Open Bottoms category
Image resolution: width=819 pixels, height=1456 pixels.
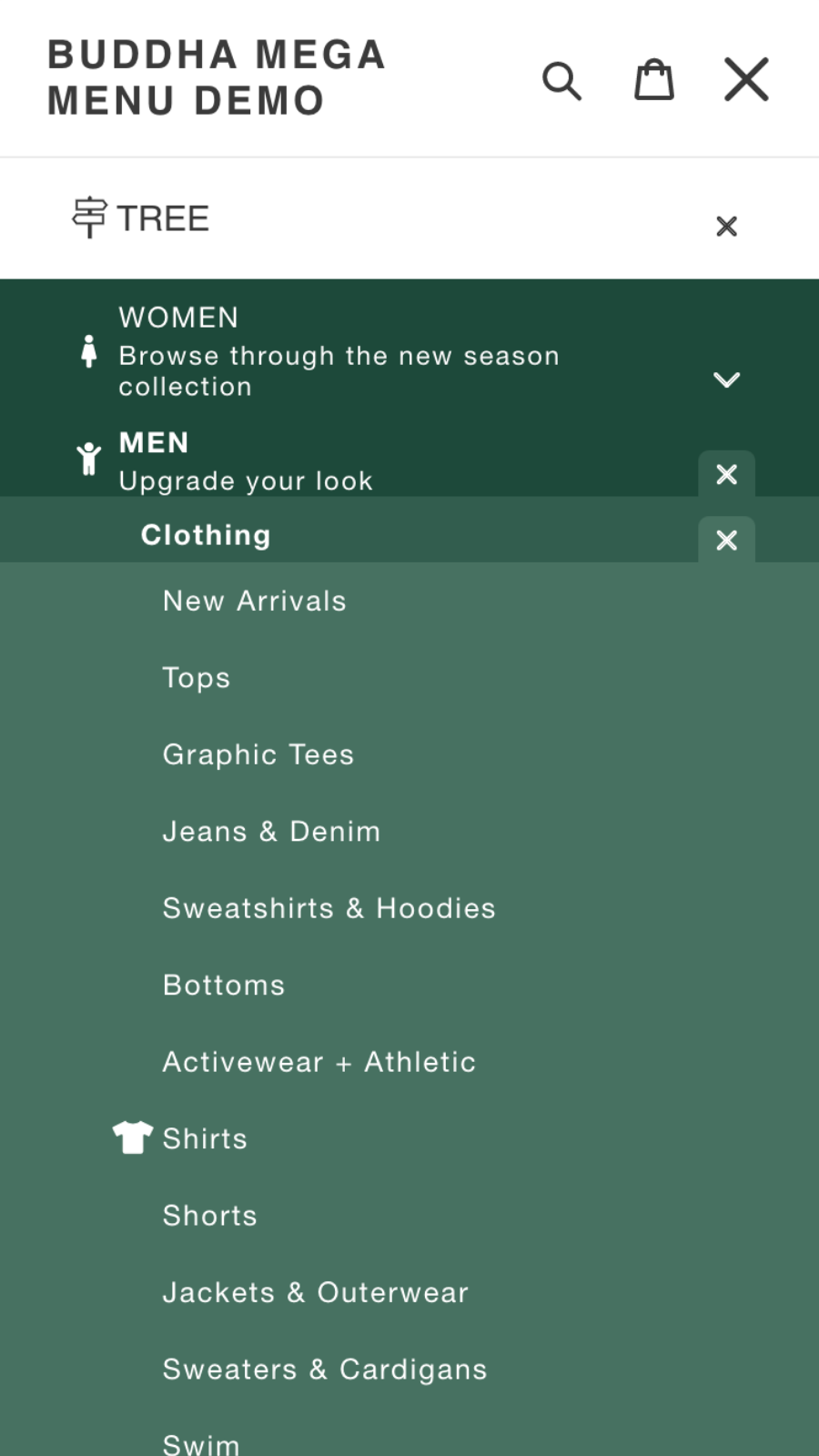point(224,985)
